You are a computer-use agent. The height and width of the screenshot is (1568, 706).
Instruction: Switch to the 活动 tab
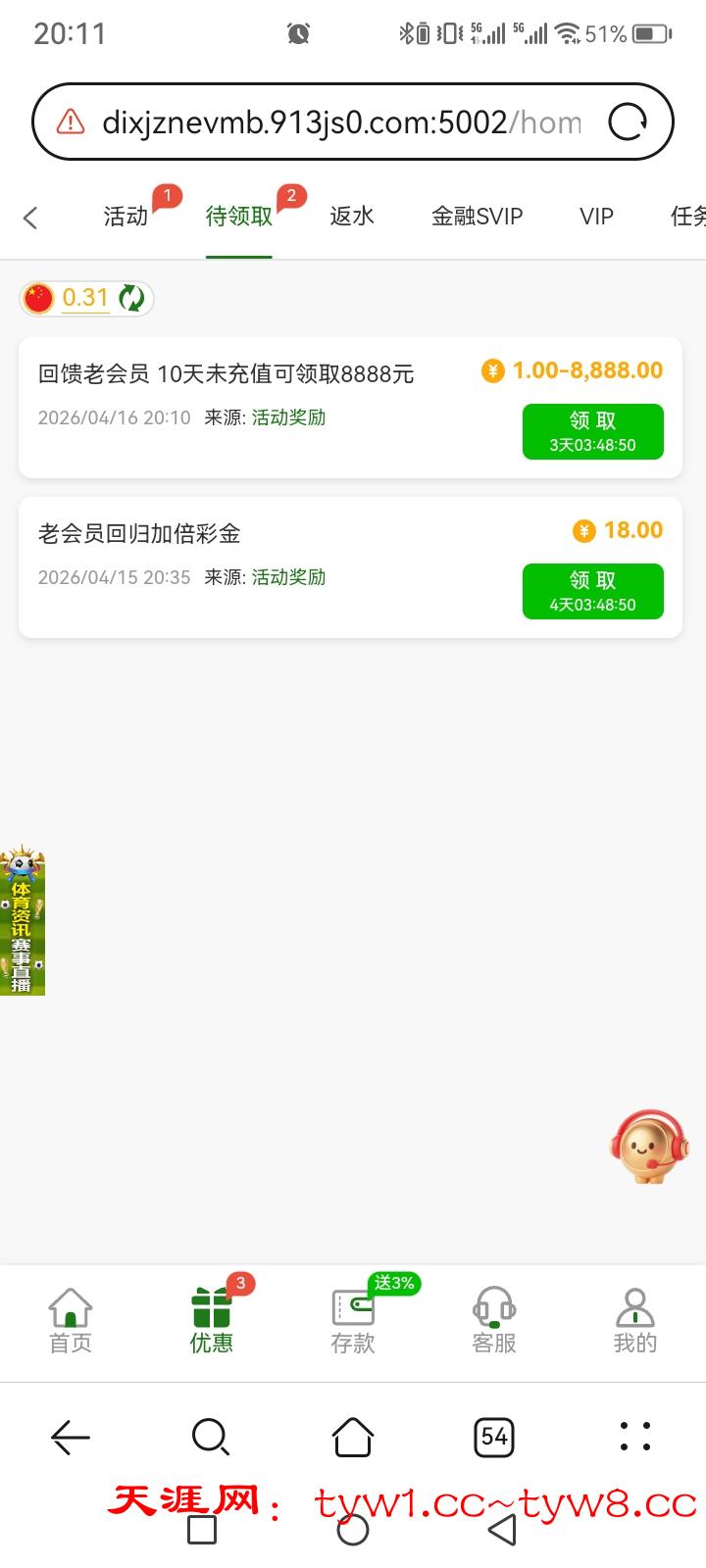126,217
